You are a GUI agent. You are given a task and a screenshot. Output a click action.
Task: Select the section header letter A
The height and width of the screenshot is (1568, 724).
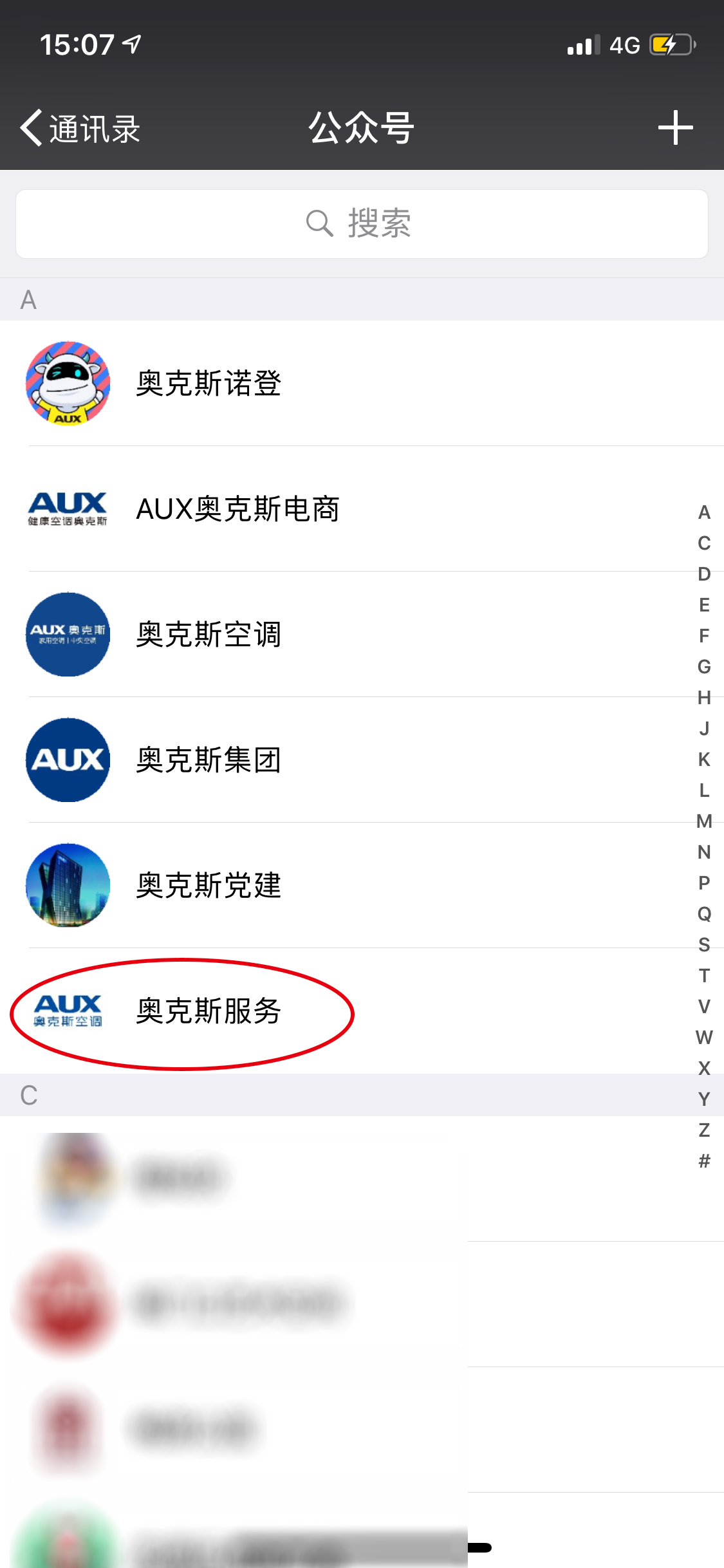(27, 301)
